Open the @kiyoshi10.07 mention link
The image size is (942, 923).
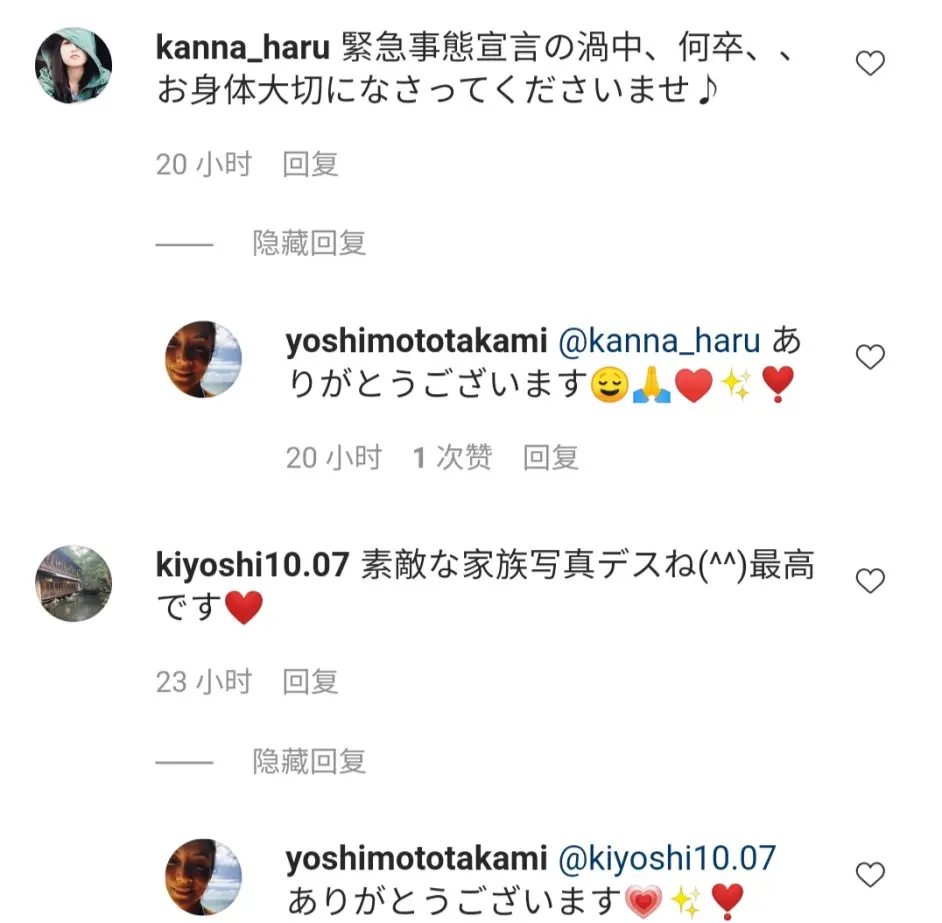point(665,859)
